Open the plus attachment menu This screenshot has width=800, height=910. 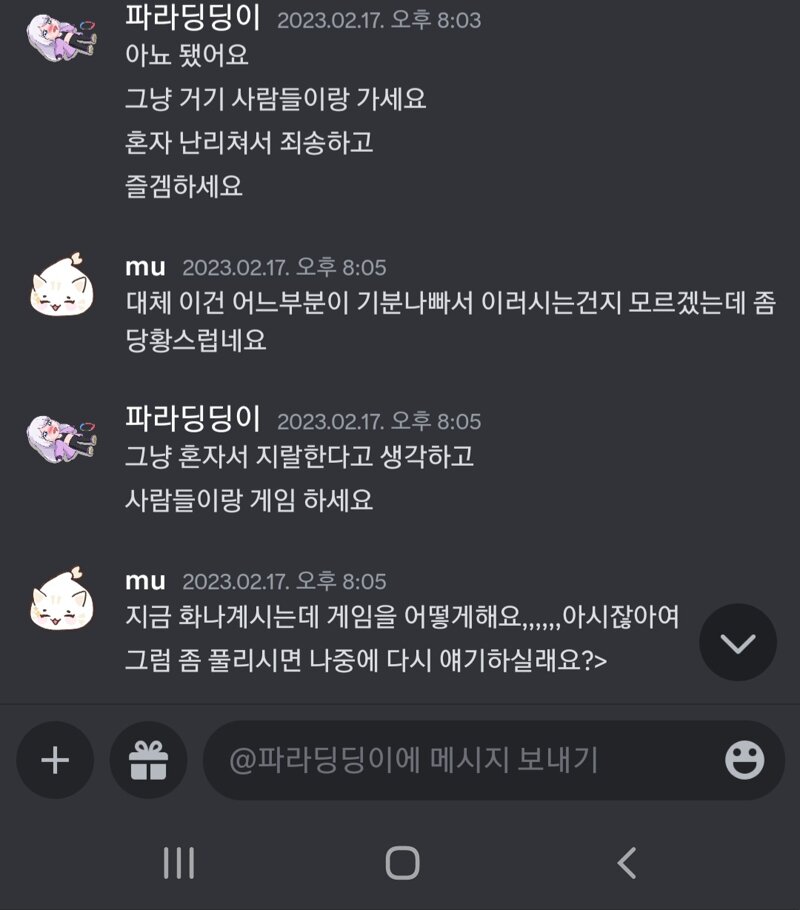pyautogui.click(x=55, y=761)
